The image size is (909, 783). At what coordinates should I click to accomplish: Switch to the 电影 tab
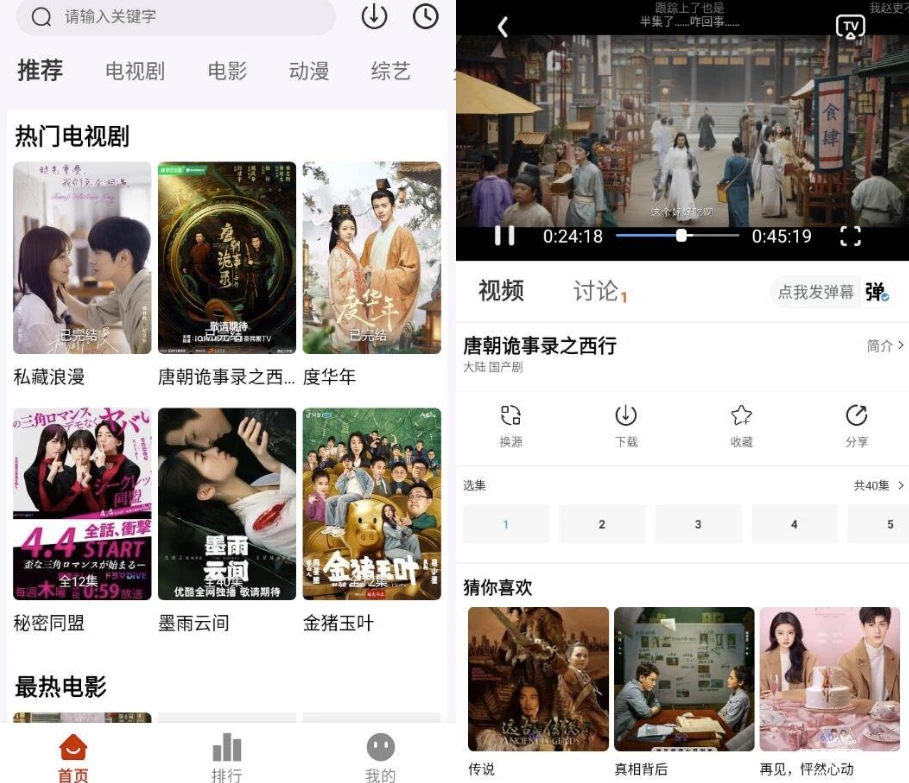227,71
